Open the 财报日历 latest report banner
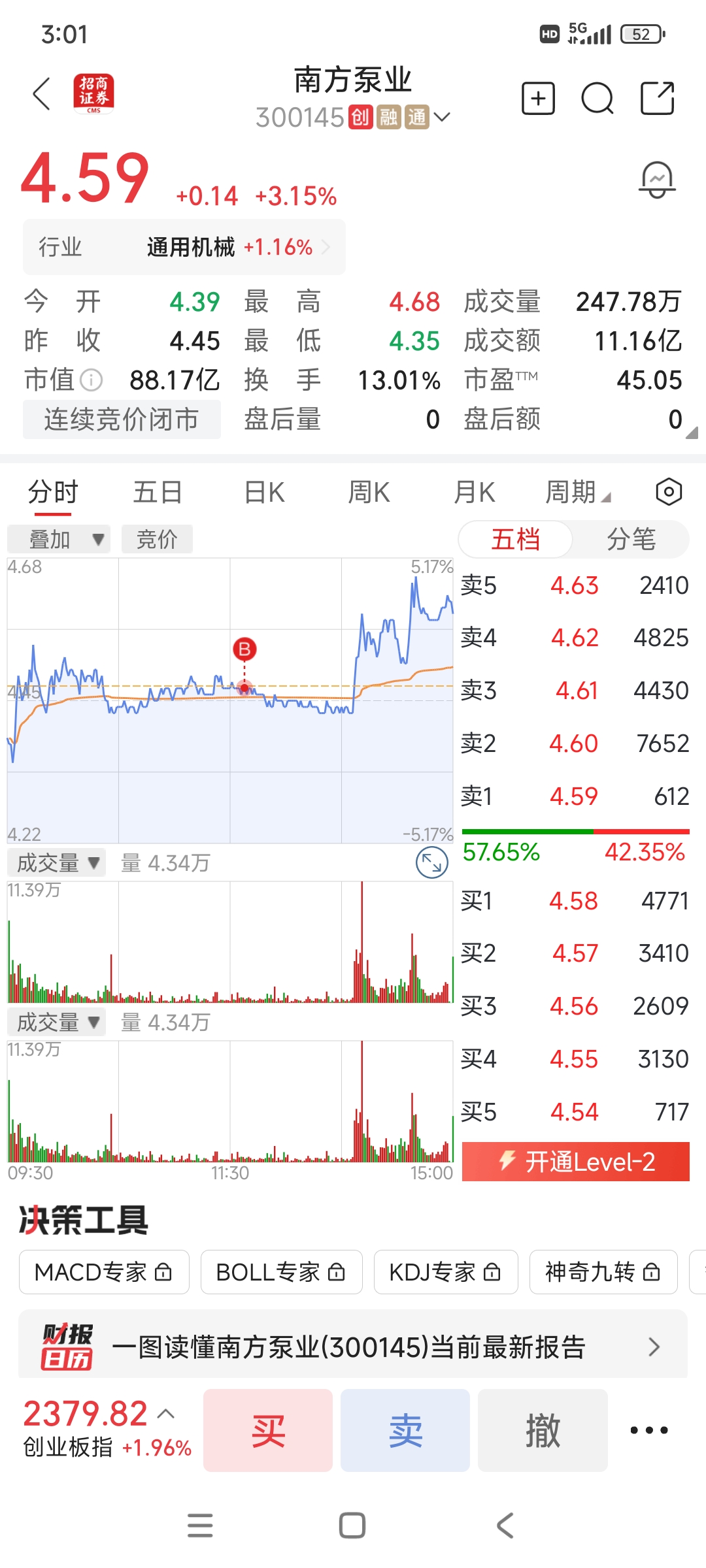 coord(353,1347)
